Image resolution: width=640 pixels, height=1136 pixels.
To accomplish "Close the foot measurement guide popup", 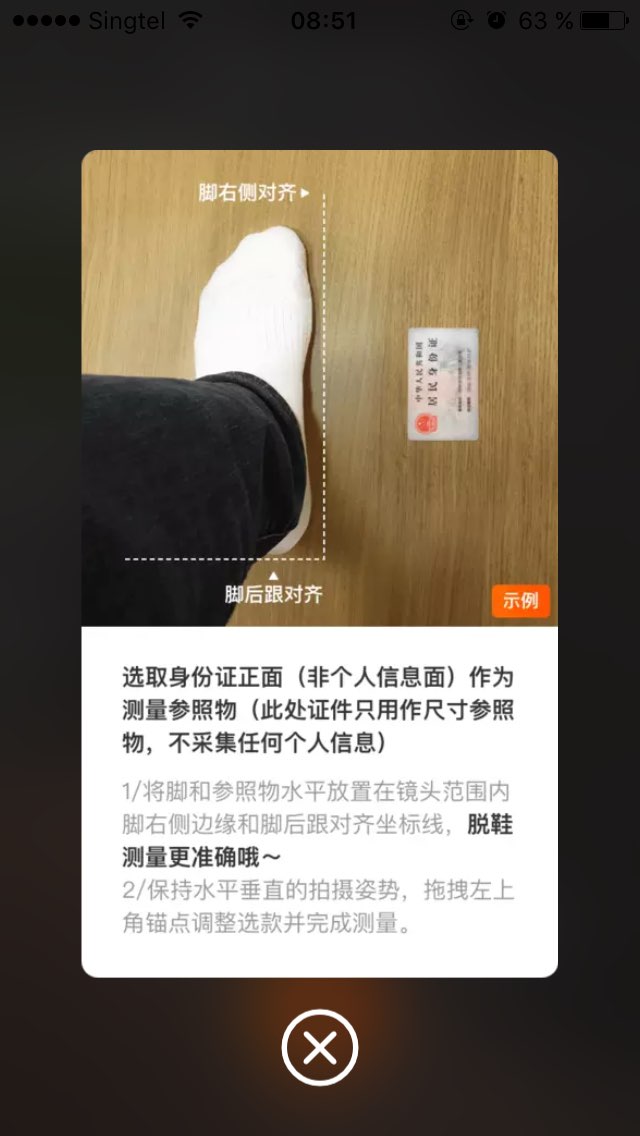I will 320,1047.
